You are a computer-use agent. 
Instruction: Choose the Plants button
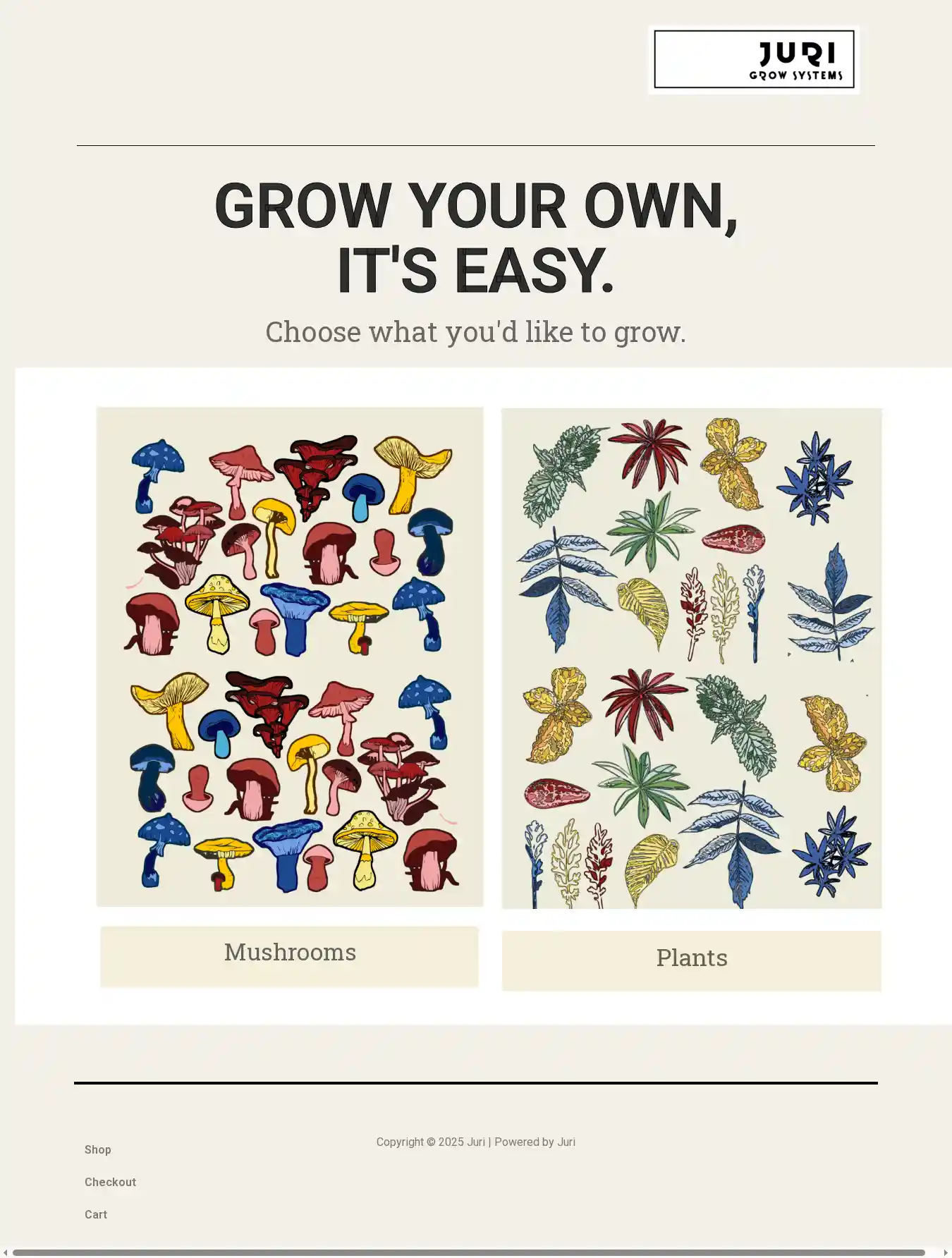pyautogui.click(x=691, y=960)
